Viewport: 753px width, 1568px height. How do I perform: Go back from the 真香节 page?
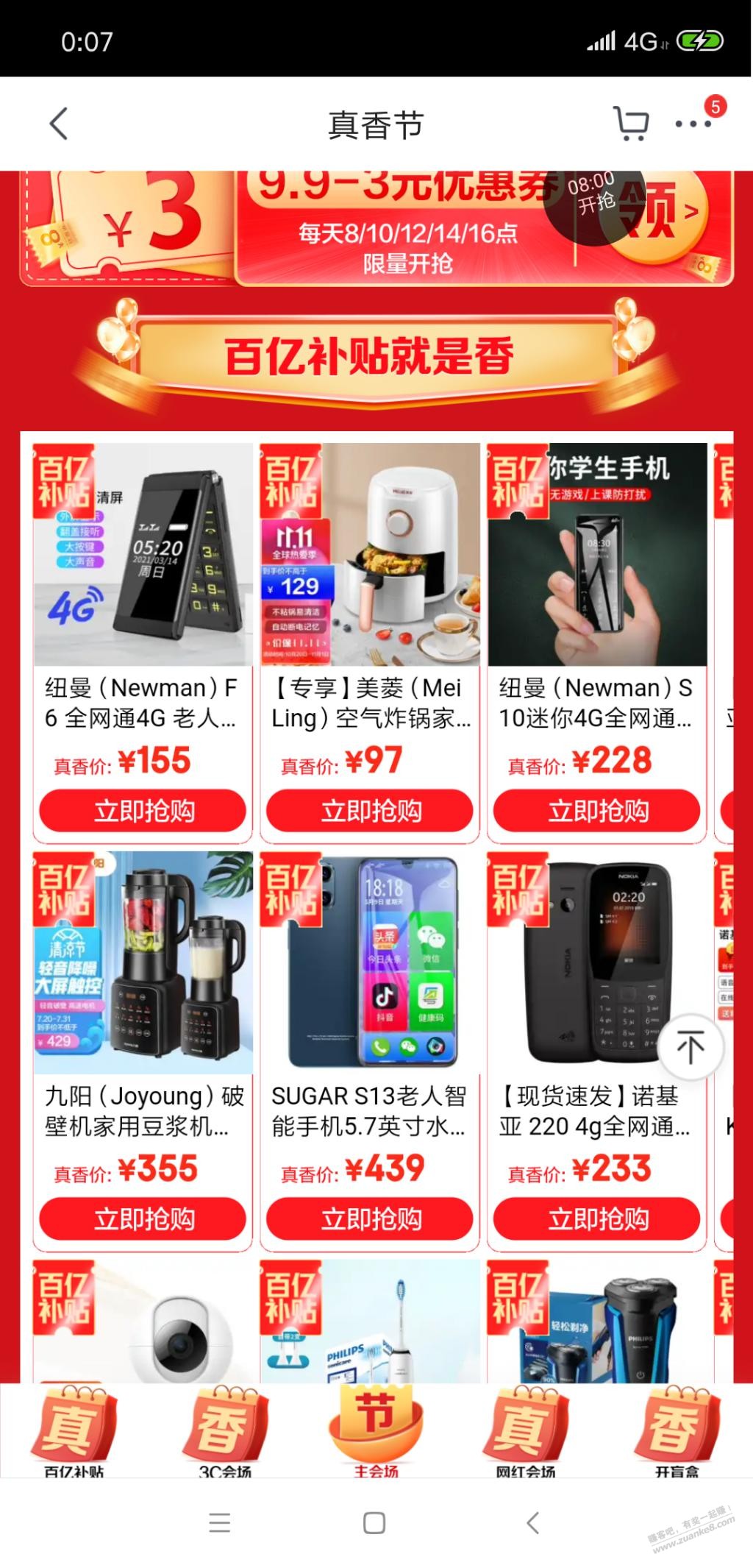59,124
